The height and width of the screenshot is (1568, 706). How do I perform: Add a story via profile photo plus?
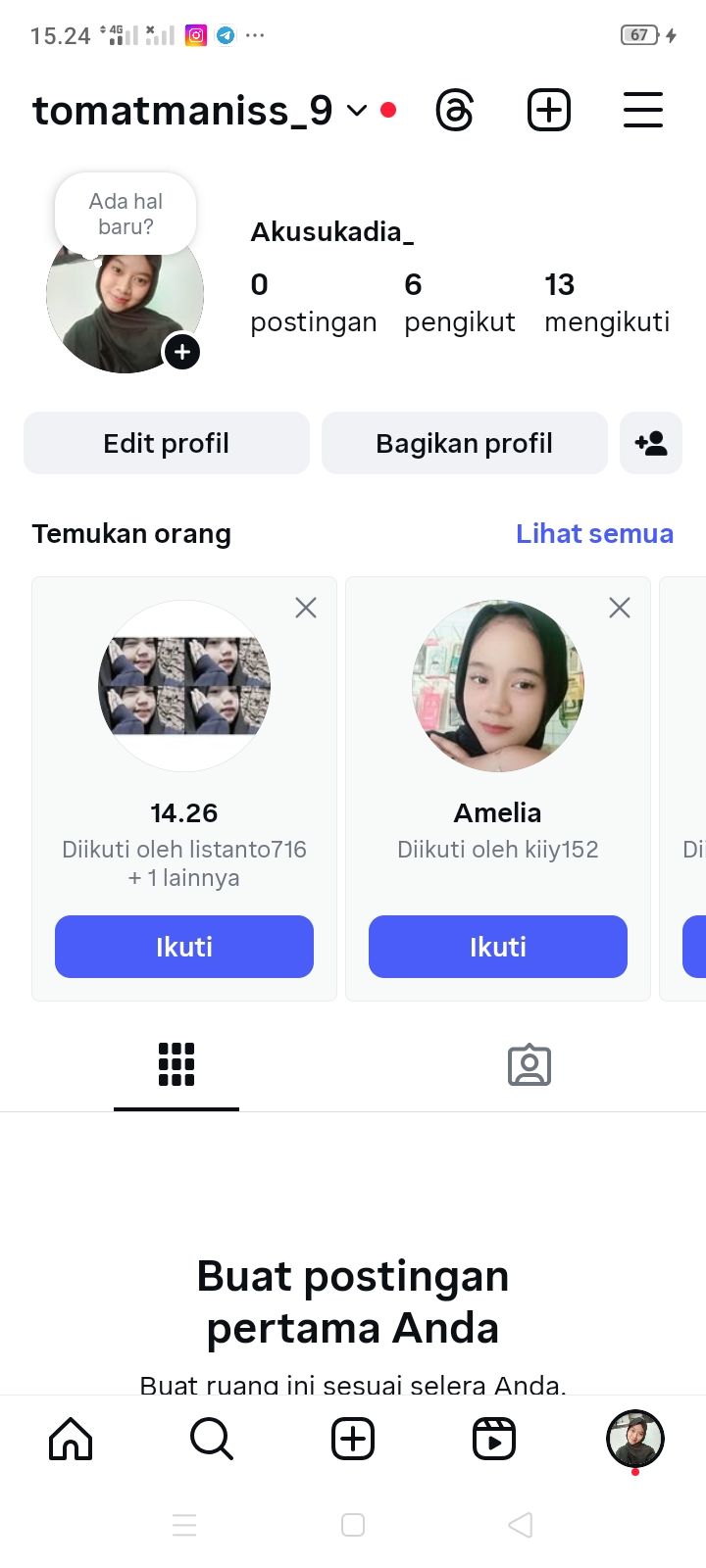(x=182, y=352)
